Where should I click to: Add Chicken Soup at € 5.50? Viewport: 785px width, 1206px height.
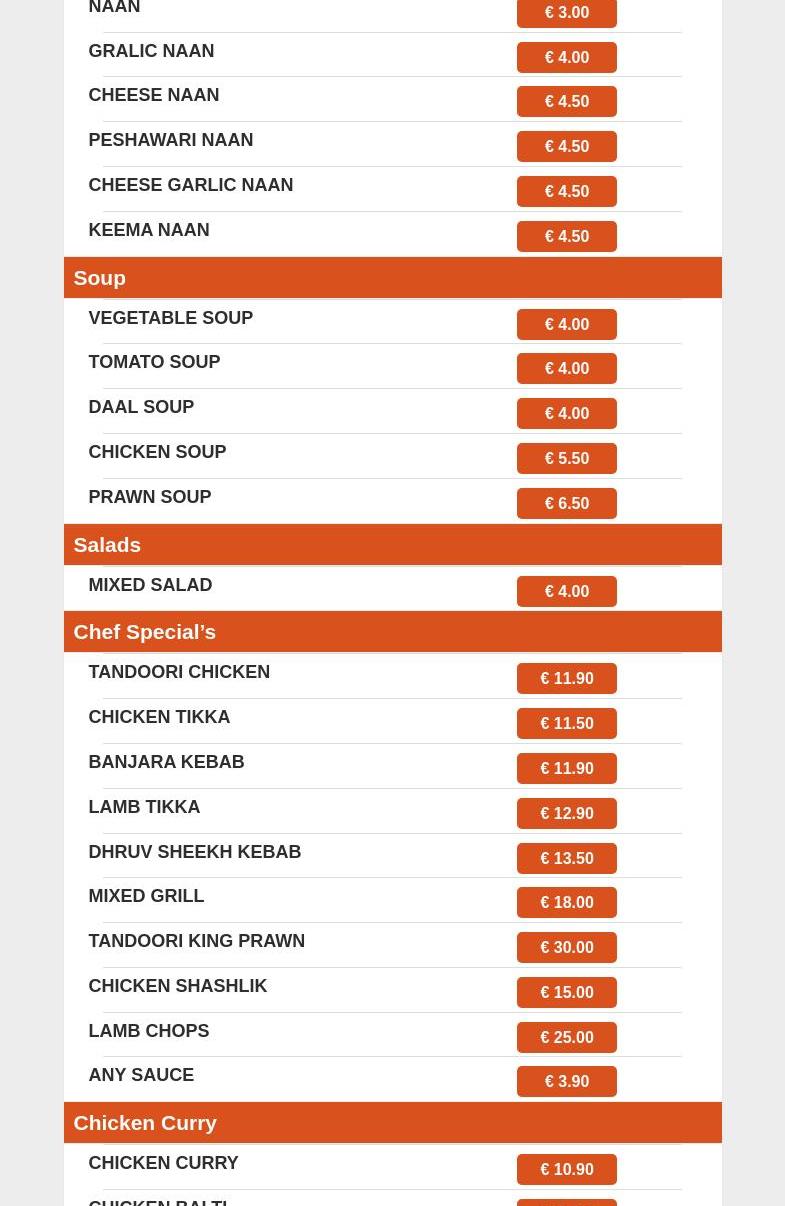pos(566,458)
